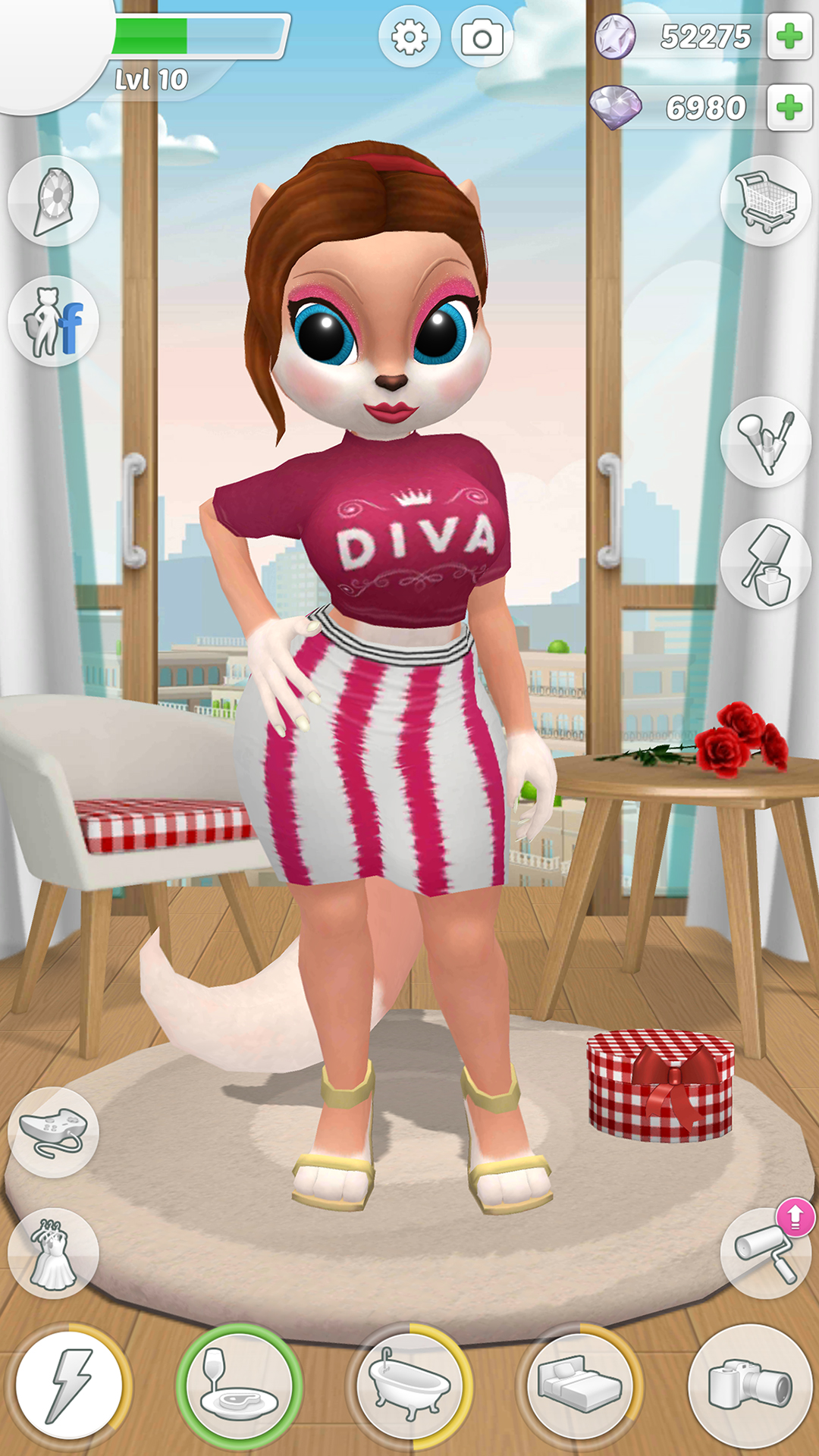Open the red checkered gift box
819x1456 pixels.
point(660,1086)
